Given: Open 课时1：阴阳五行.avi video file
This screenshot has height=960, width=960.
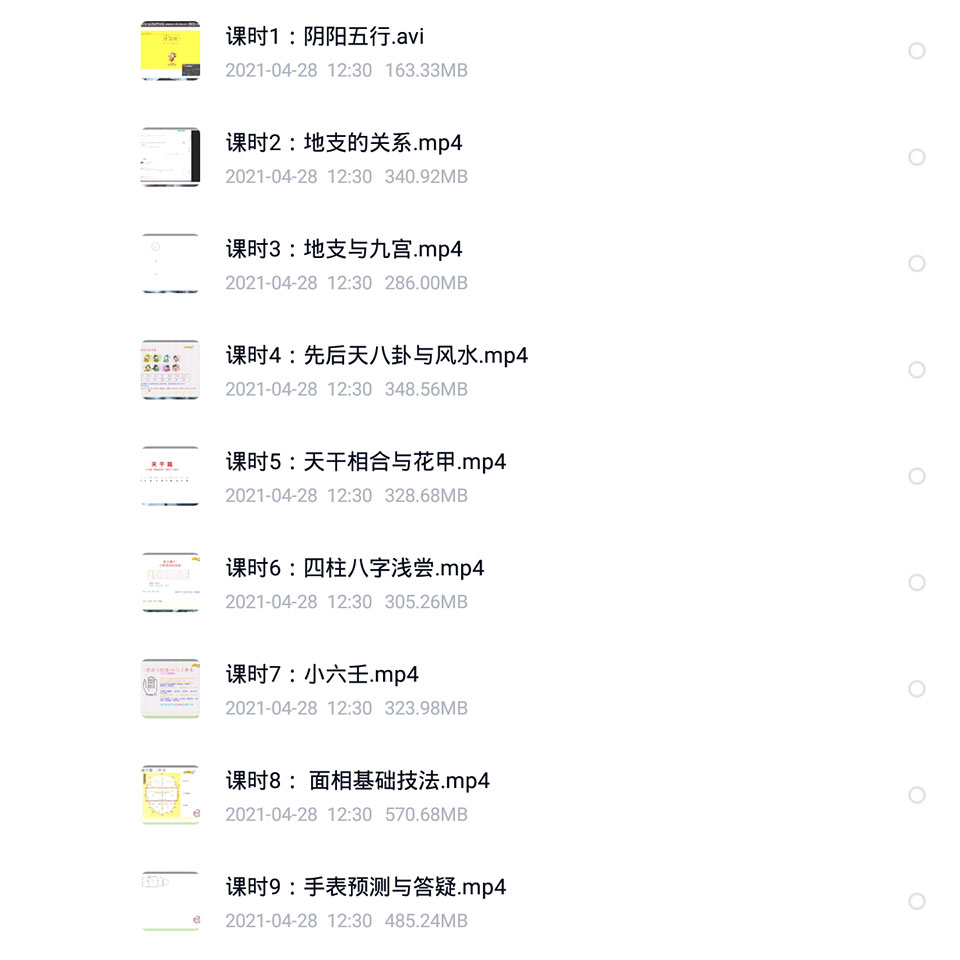Looking at the screenshot, I should [x=325, y=37].
